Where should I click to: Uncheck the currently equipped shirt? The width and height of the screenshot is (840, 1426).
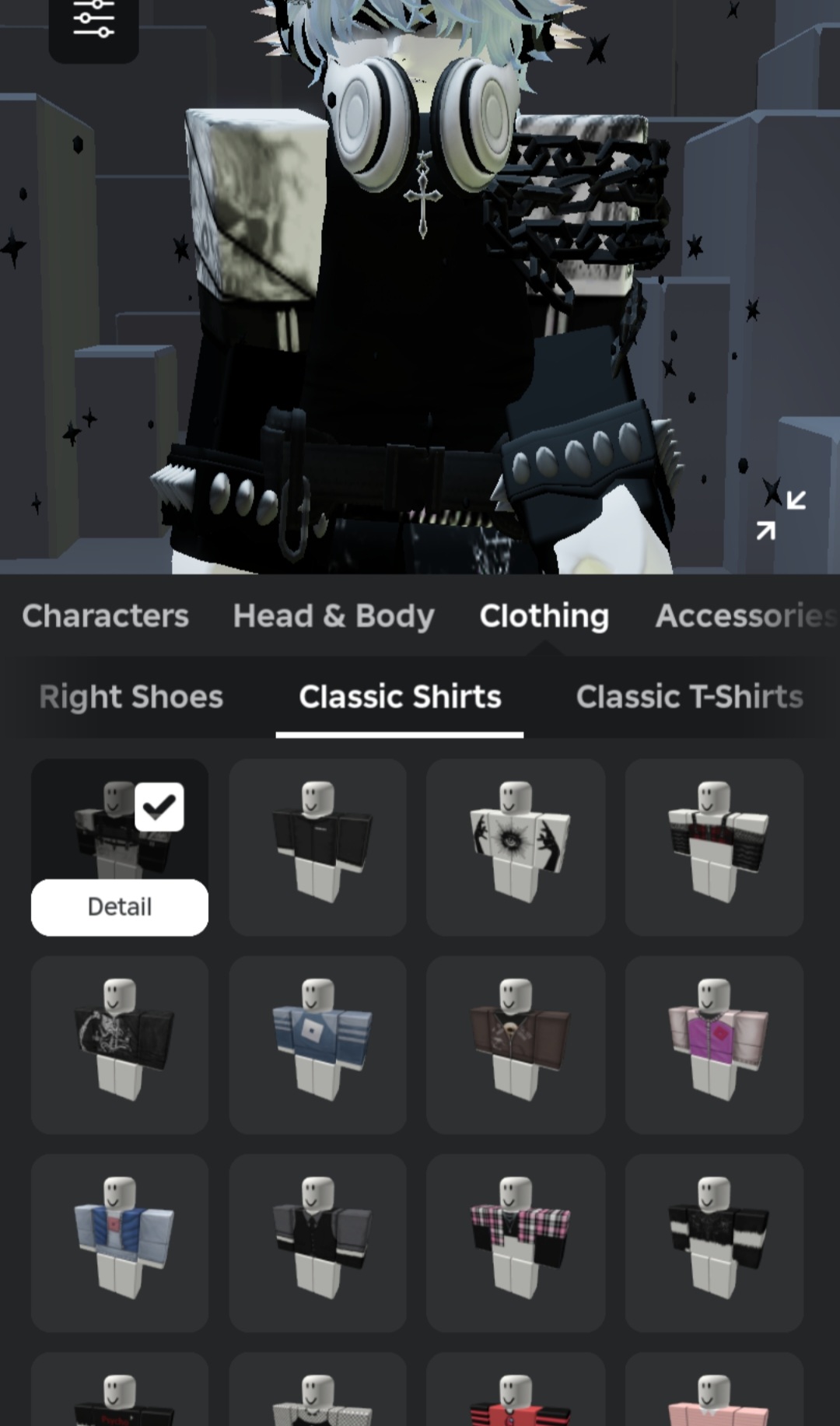[x=159, y=807]
